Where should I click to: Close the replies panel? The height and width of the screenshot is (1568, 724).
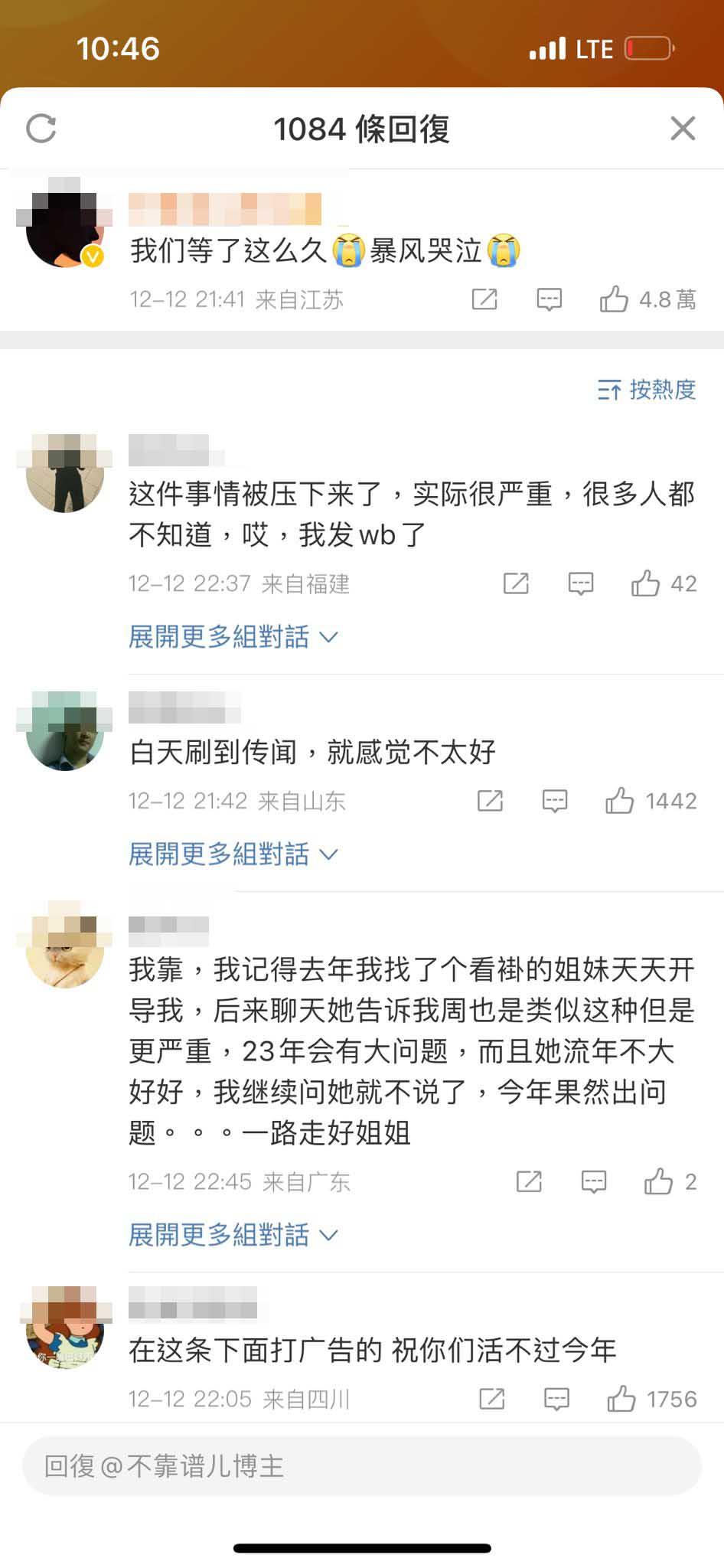pos(682,129)
